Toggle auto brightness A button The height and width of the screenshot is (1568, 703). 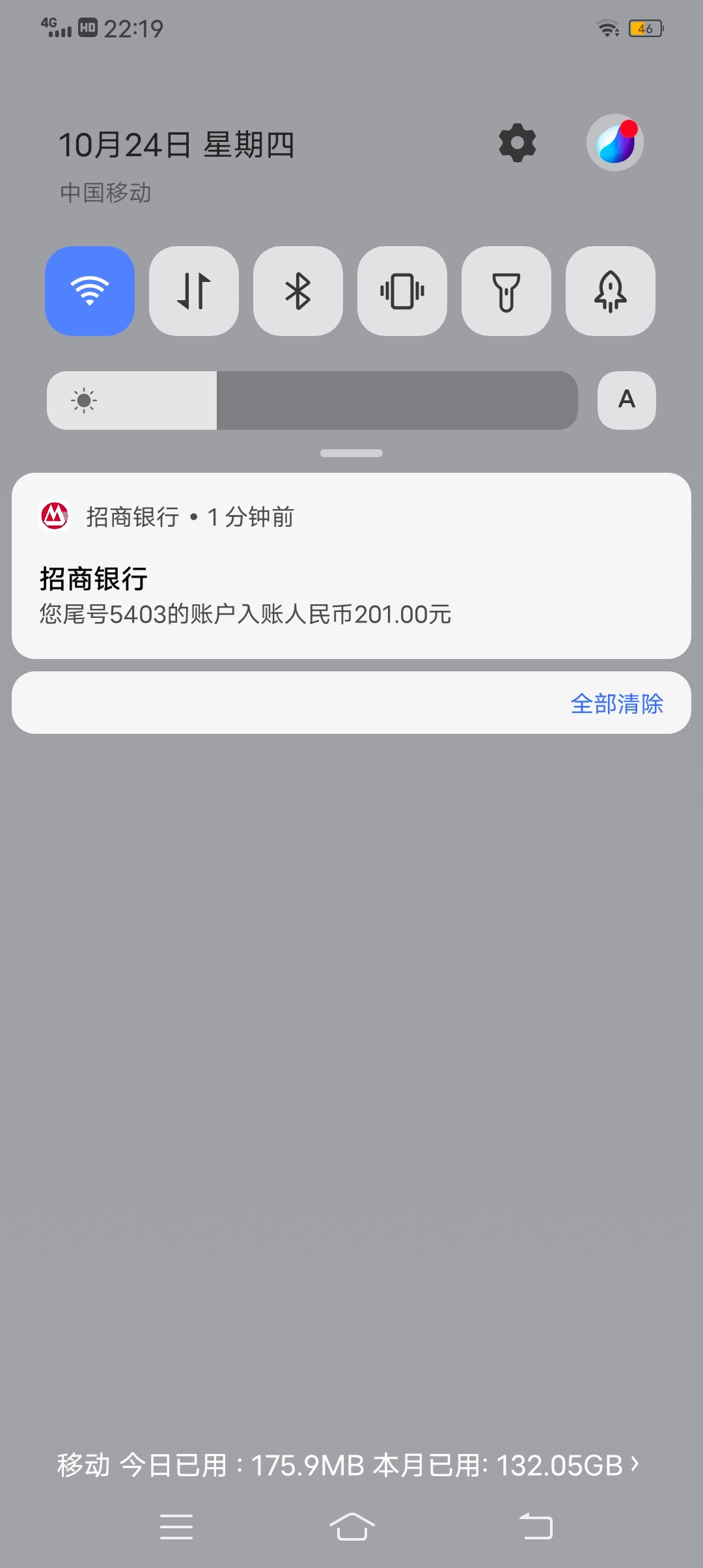click(626, 400)
